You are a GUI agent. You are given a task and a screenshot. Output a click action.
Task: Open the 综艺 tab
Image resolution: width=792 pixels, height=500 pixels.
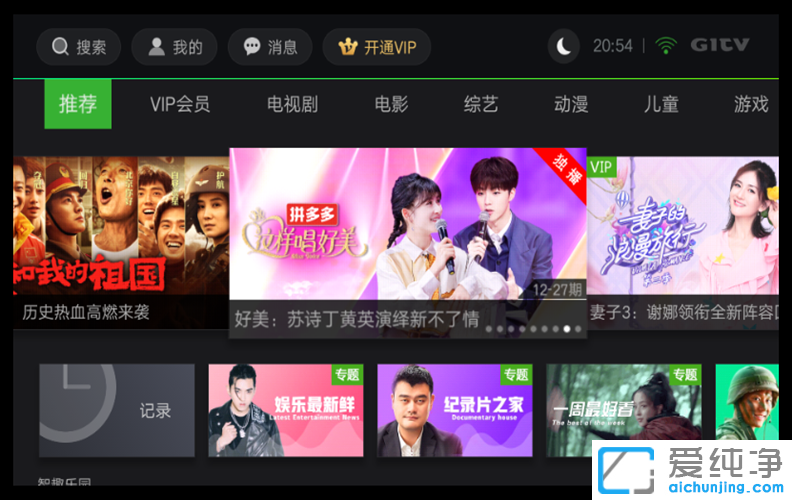click(480, 104)
